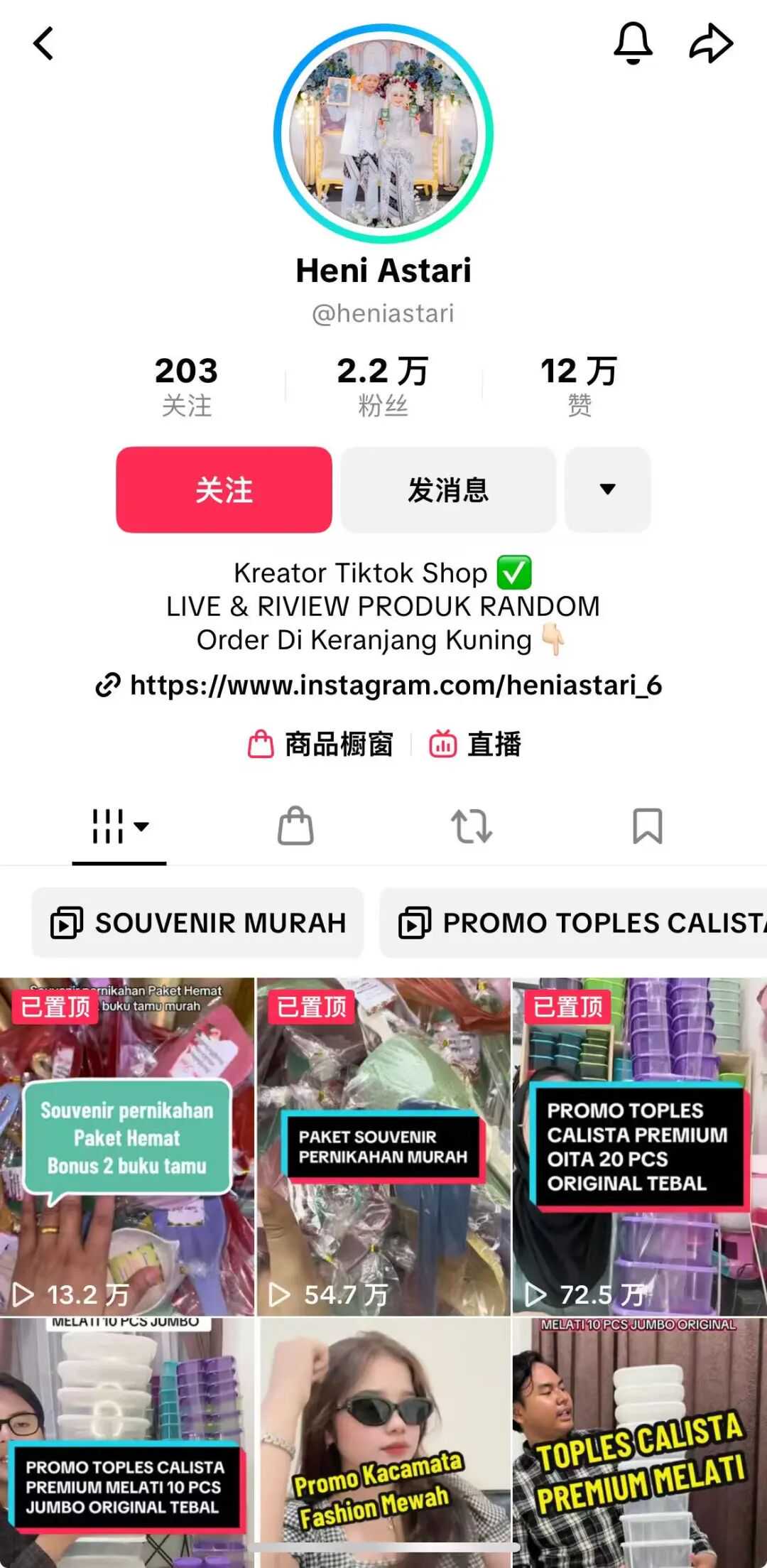Switch to the bookmarked favorites tab

pos(647,827)
